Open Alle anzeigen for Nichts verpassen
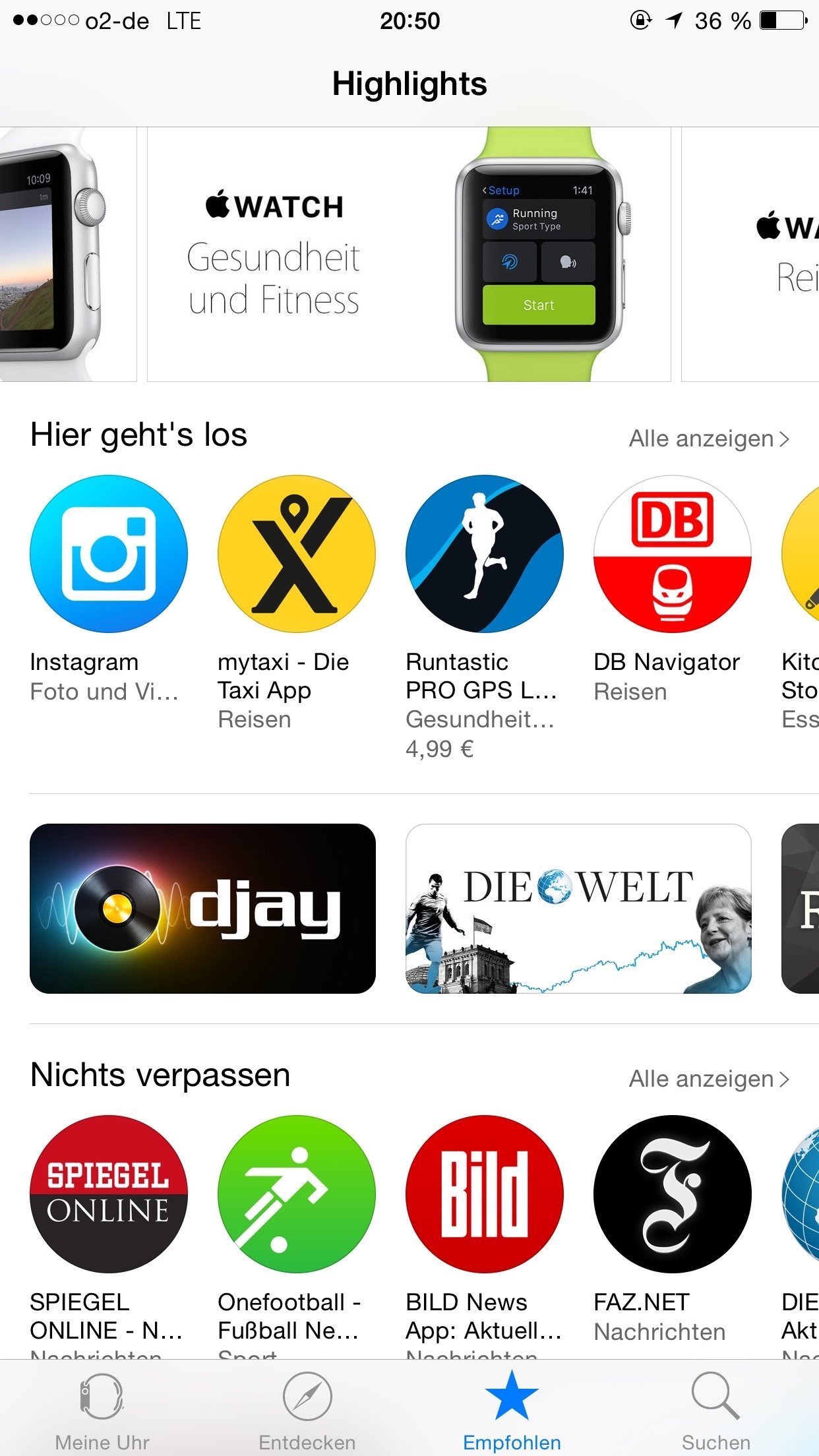819x1456 pixels. tap(708, 1079)
